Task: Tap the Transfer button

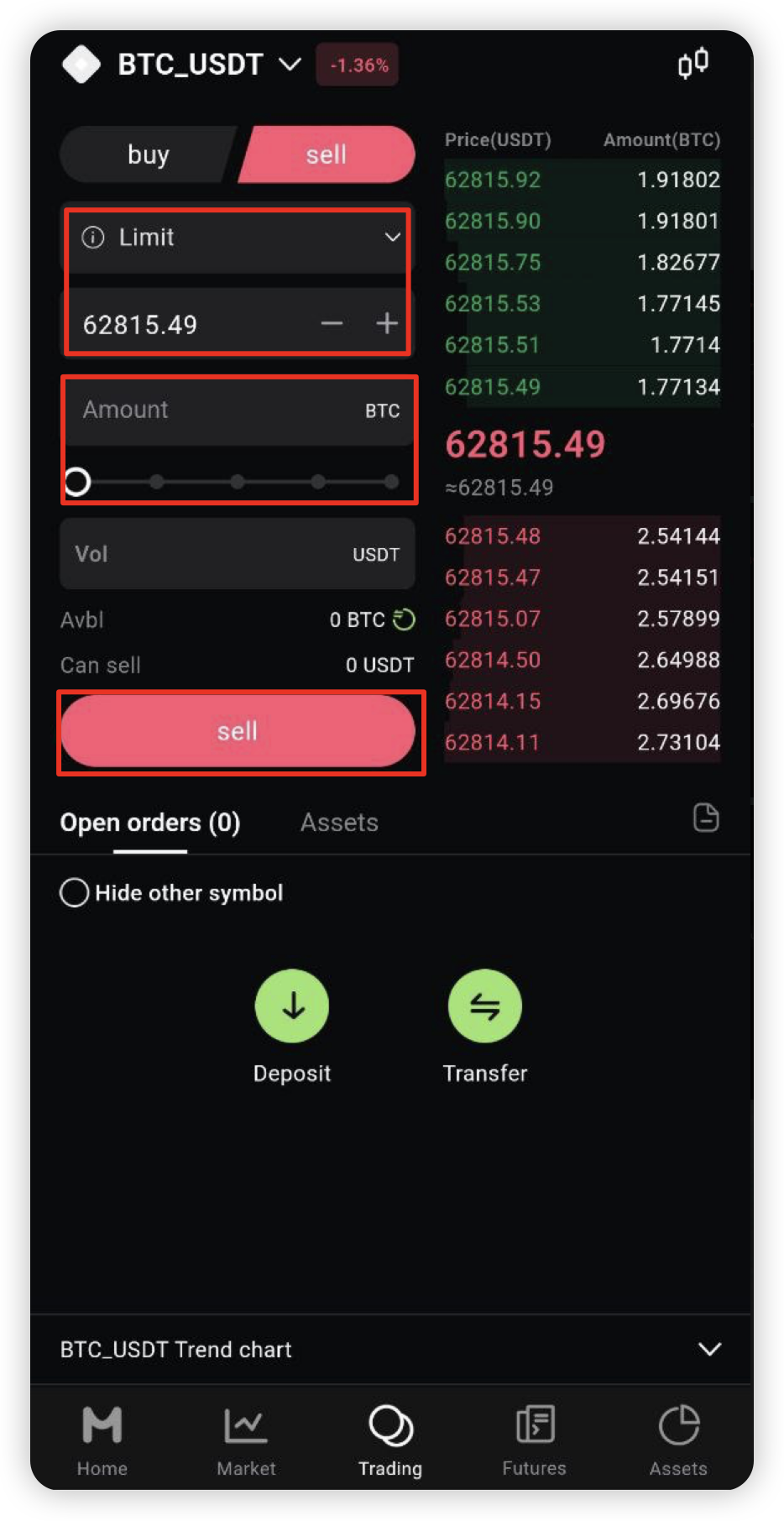Action: pyautogui.click(x=485, y=1006)
